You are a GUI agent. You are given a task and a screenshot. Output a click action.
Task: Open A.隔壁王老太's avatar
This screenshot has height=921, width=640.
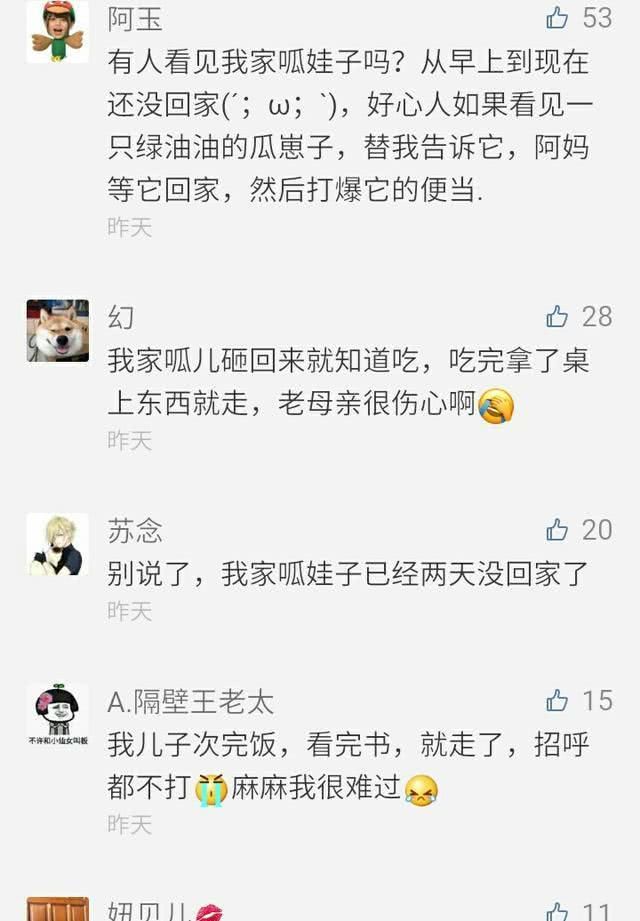coord(57,714)
